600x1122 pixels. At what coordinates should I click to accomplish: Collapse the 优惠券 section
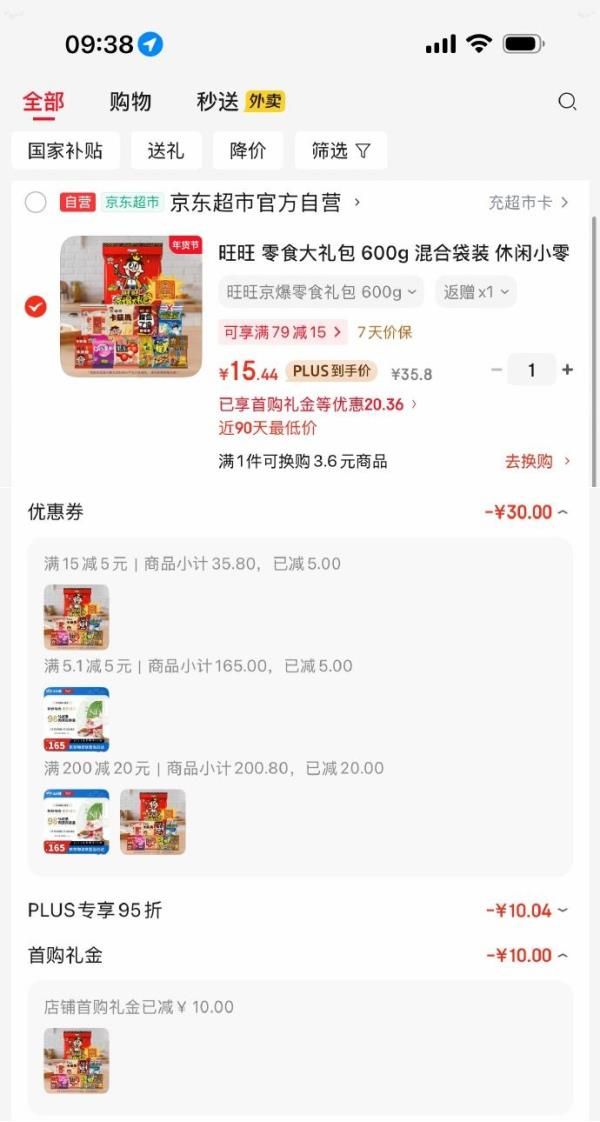click(526, 512)
